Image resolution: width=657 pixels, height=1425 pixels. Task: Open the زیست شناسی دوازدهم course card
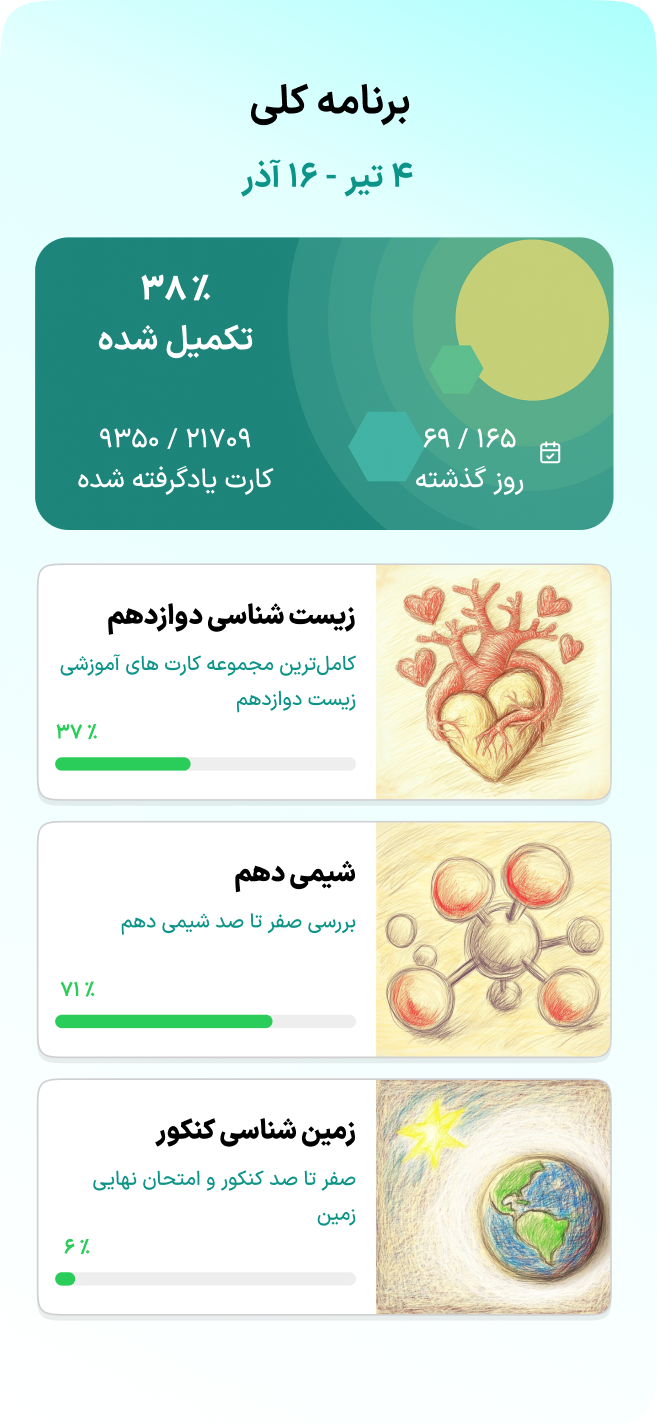pyautogui.click(x=323, y=682)
